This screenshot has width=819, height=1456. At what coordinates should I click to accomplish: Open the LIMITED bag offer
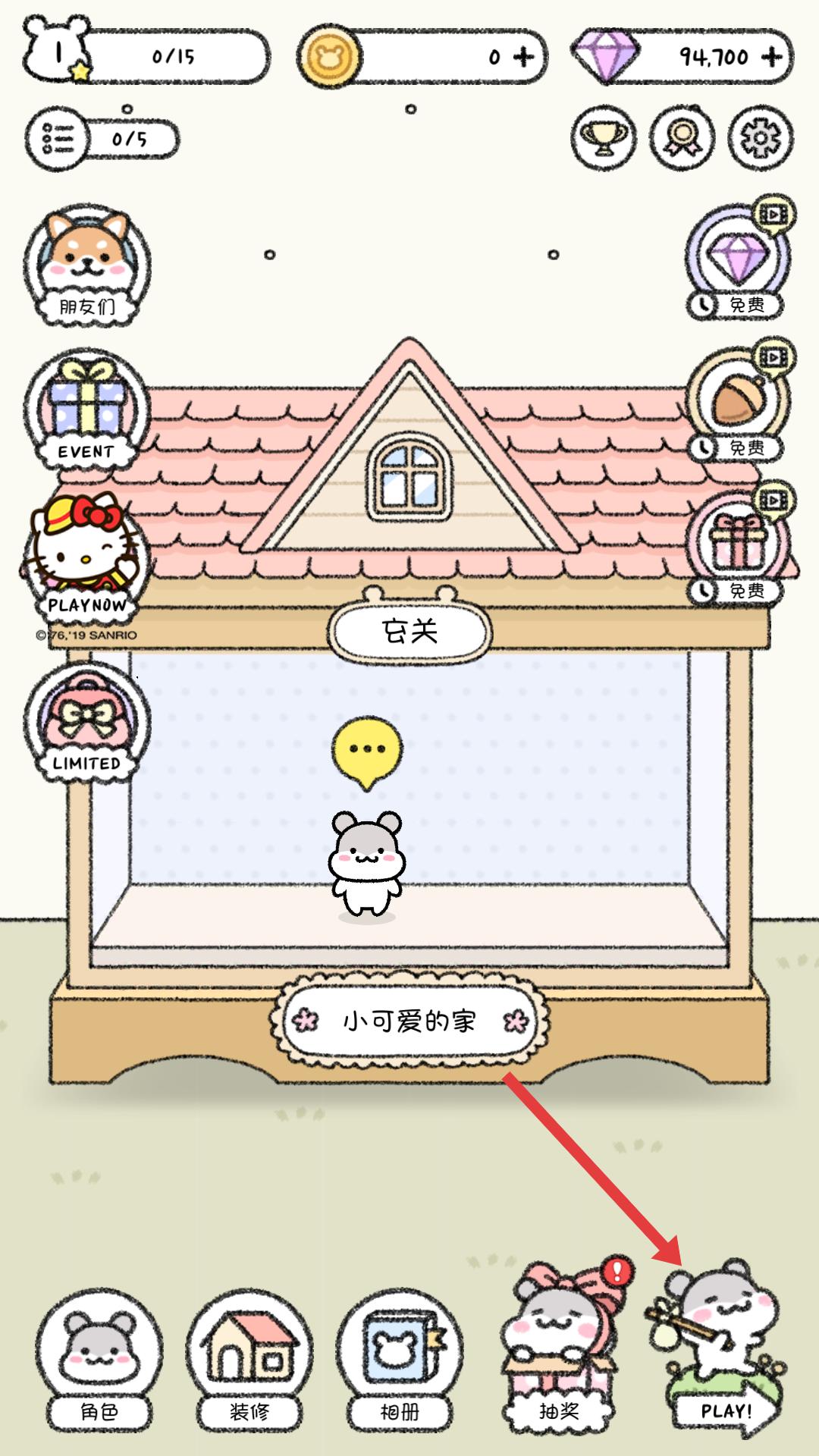[x=86, y=720]
